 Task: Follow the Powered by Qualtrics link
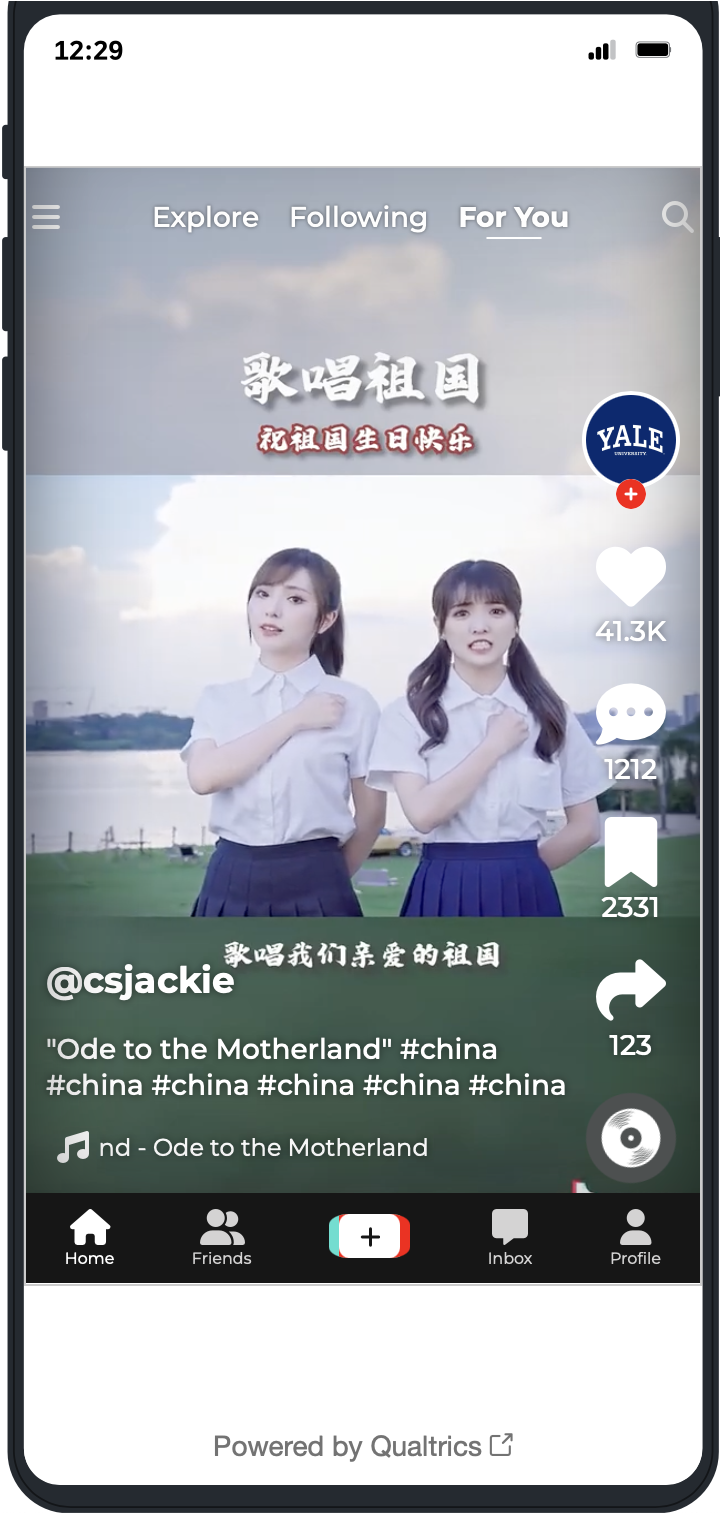click(x=363, y=1446)
